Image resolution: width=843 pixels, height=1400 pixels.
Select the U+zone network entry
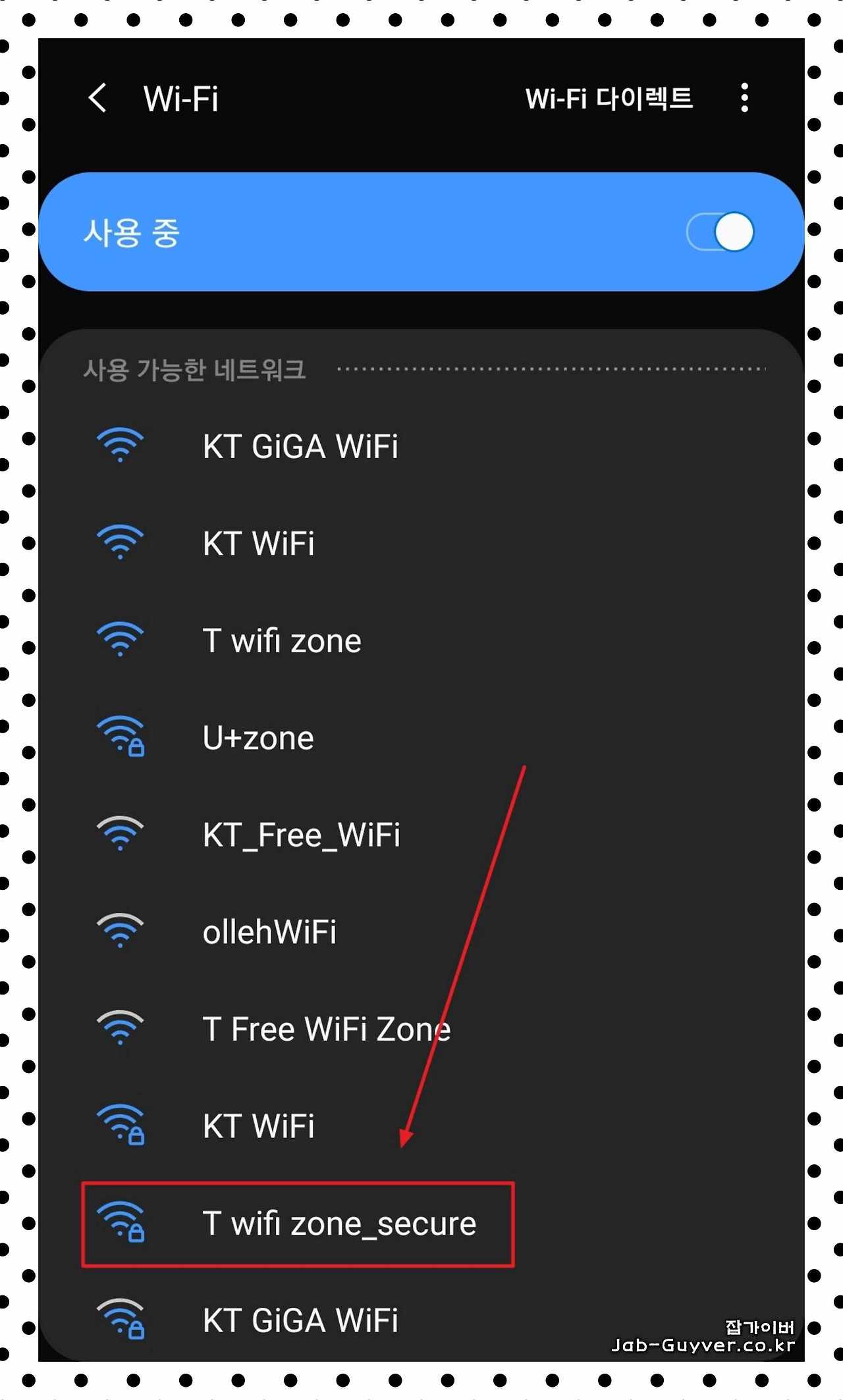pos(258,737)
